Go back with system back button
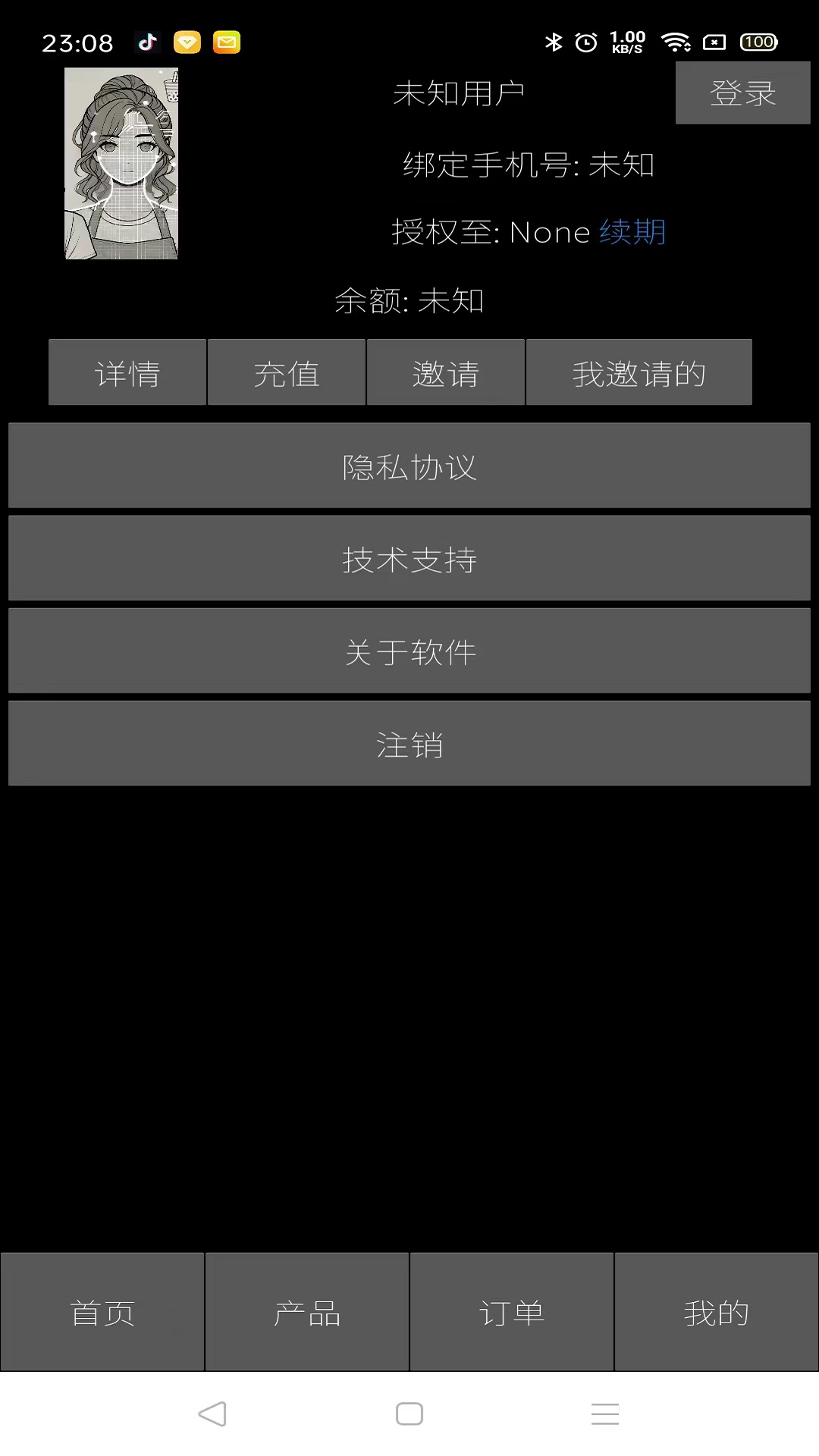819x1456 pixels. click(x=212, y=1414)
